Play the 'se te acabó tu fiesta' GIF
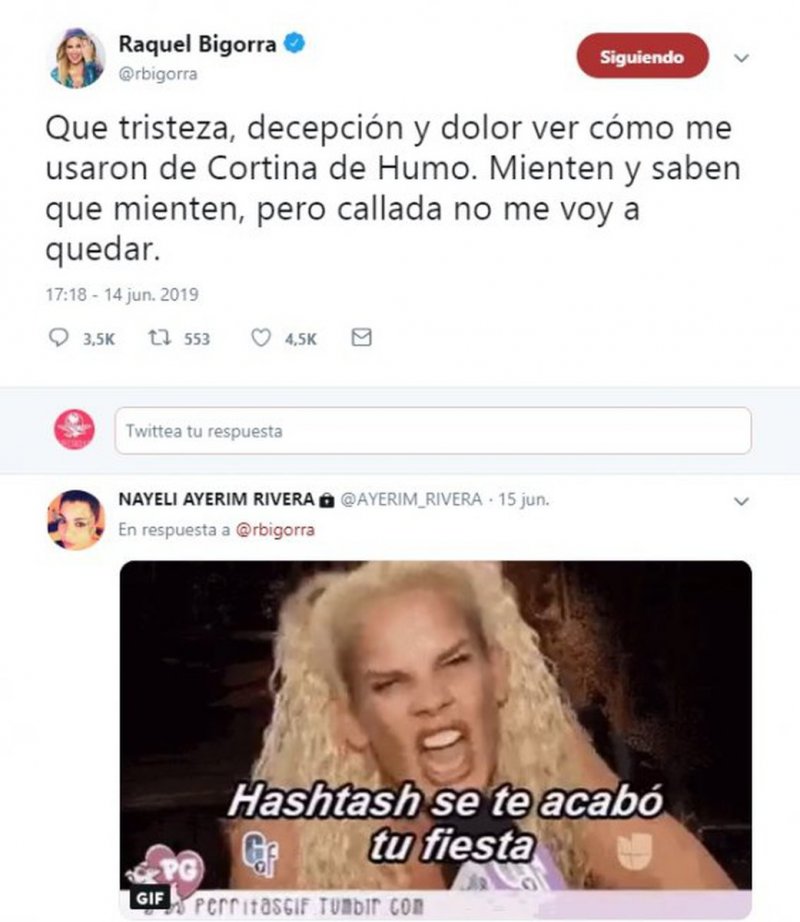 point(435,725)
